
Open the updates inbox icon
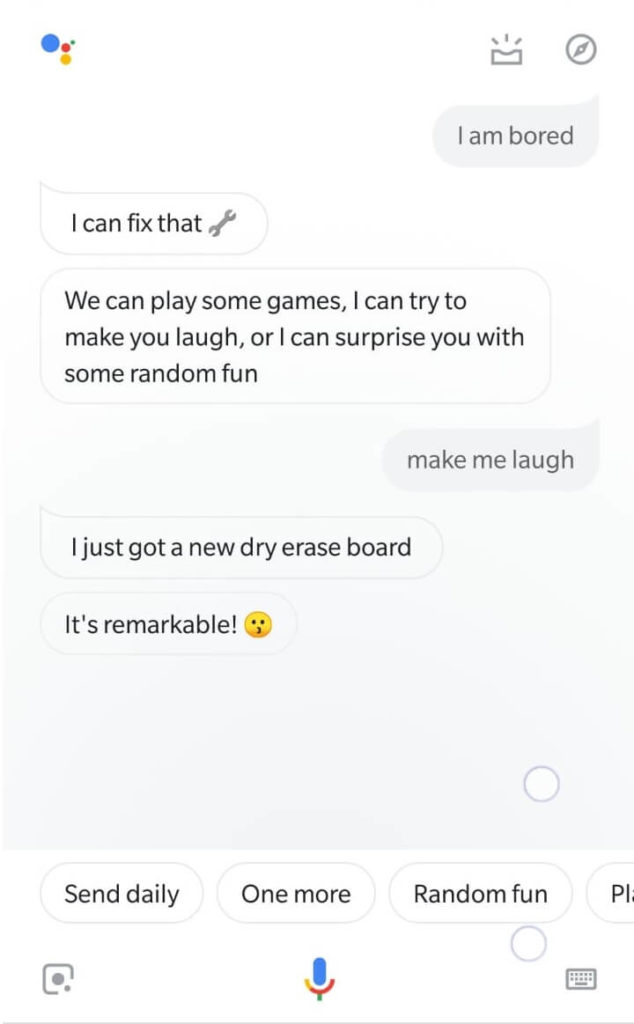(507, 50)
